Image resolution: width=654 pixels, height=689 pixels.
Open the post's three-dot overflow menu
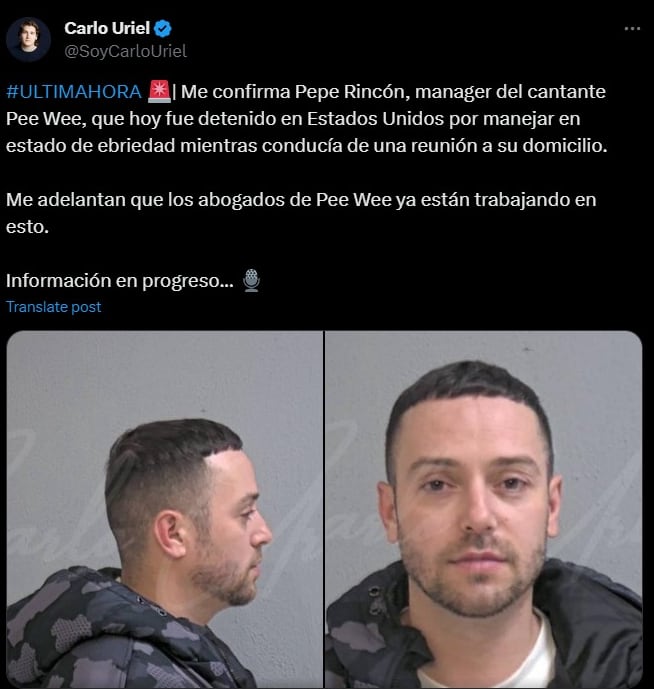(631, 29)
